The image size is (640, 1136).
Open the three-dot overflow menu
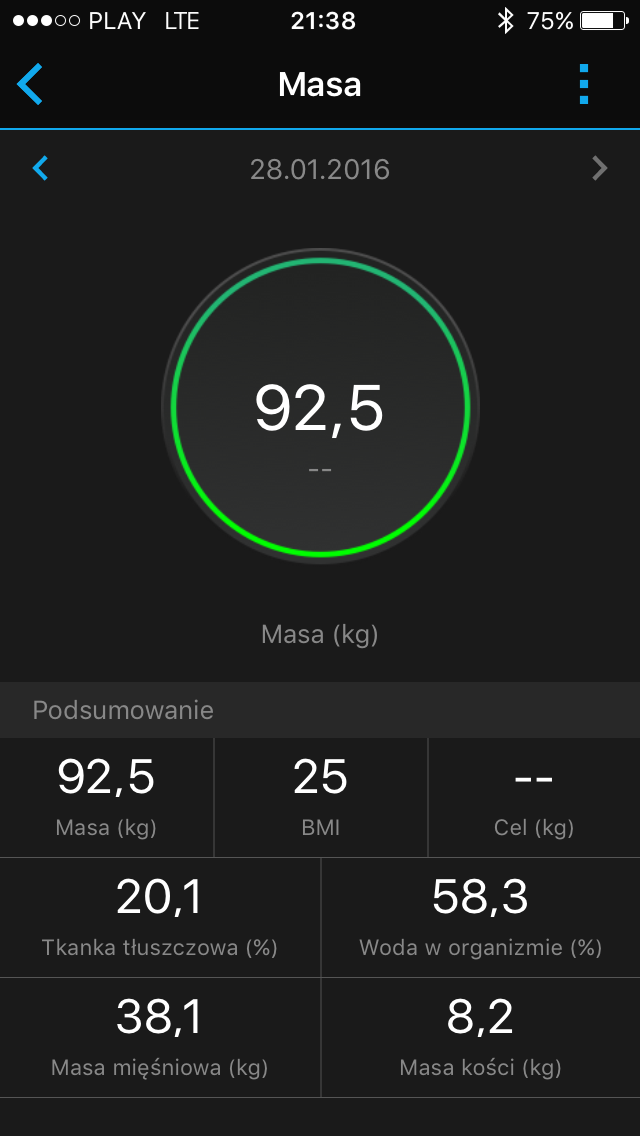point(584,85)
